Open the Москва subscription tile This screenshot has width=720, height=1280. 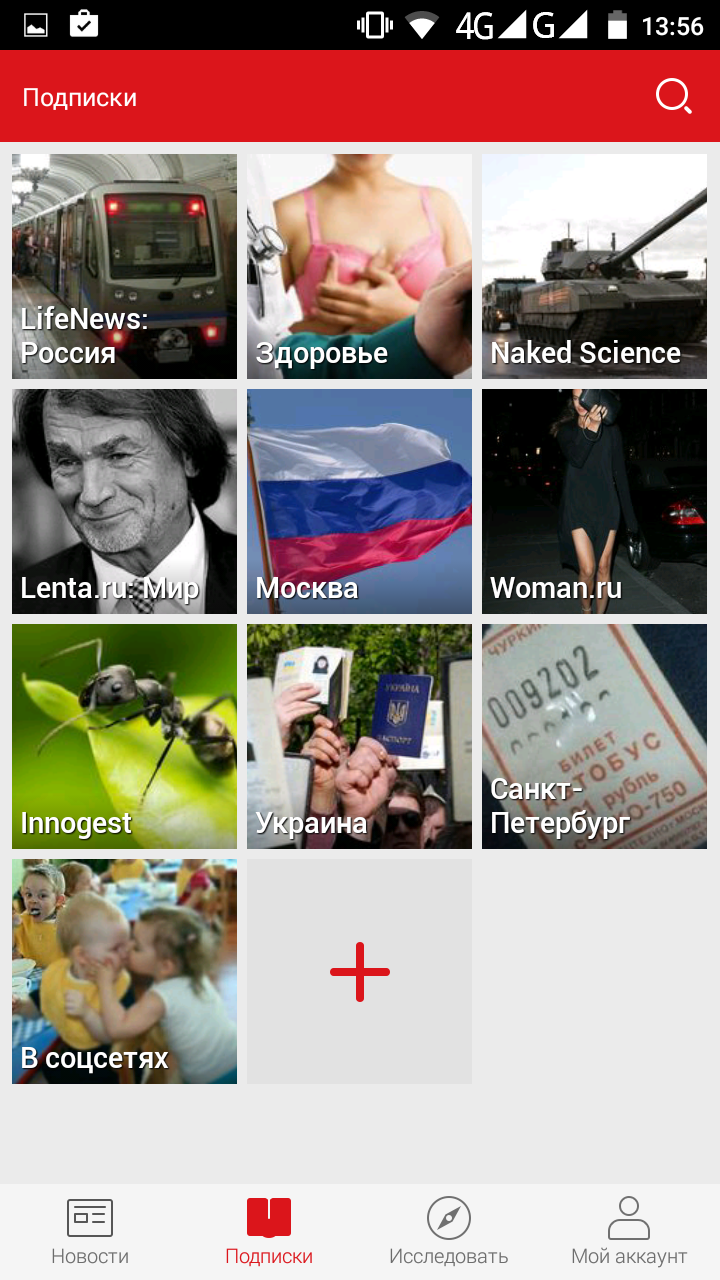359,501
